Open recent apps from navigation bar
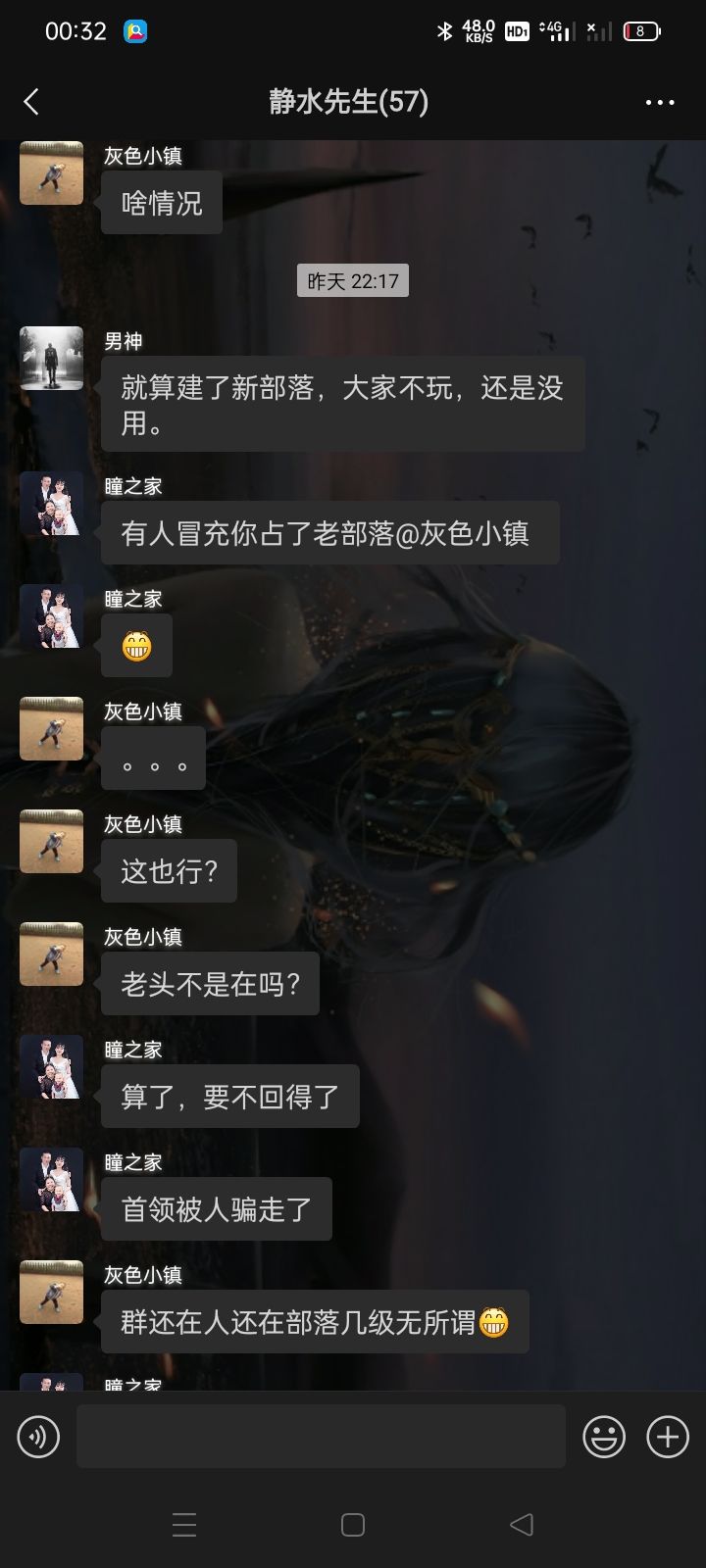The height and width of the screenshot is (1568, 706). click(184, 1525)
